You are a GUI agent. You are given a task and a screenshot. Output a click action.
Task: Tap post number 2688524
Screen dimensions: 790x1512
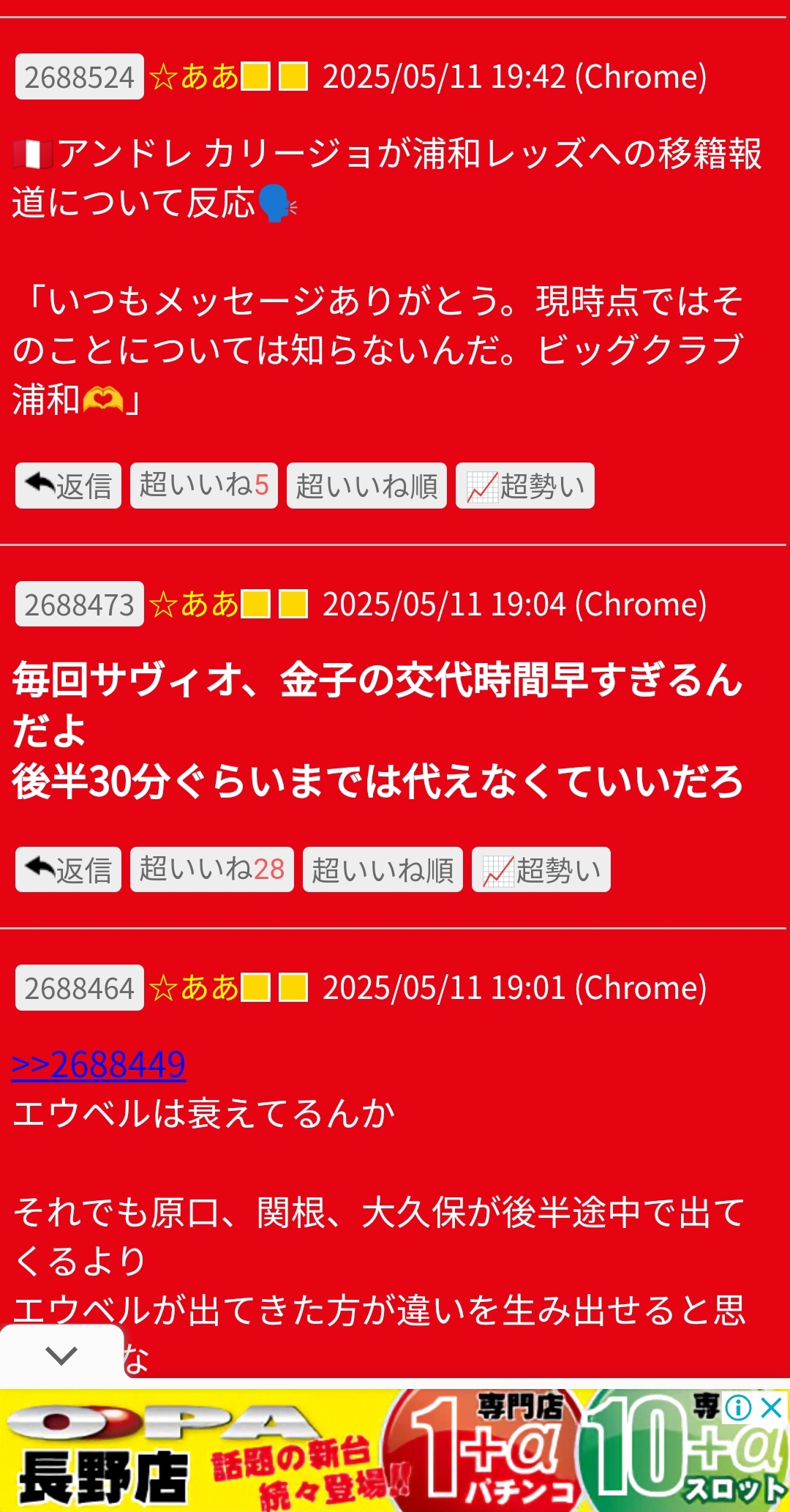(80, 77)
